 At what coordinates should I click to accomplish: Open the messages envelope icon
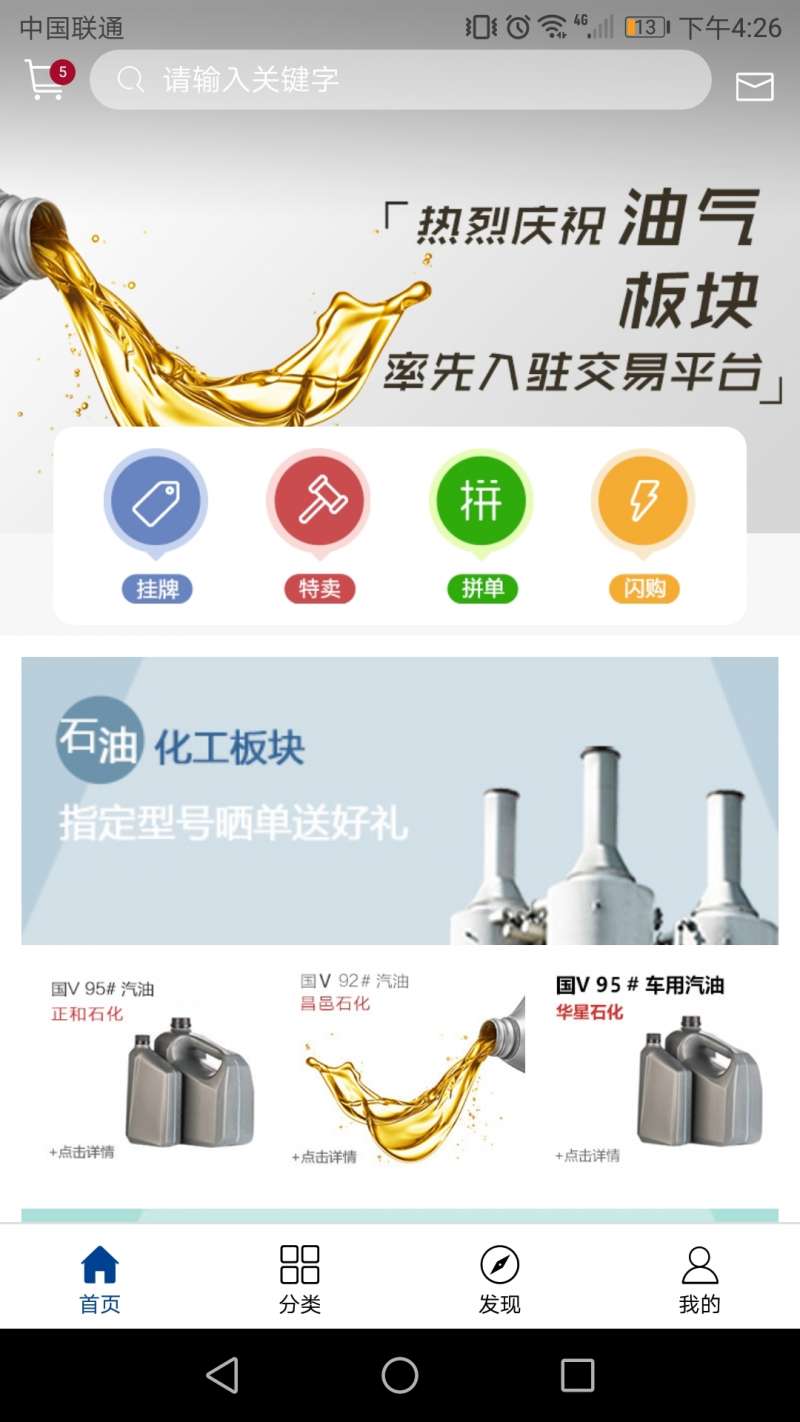tap(754, 86)
